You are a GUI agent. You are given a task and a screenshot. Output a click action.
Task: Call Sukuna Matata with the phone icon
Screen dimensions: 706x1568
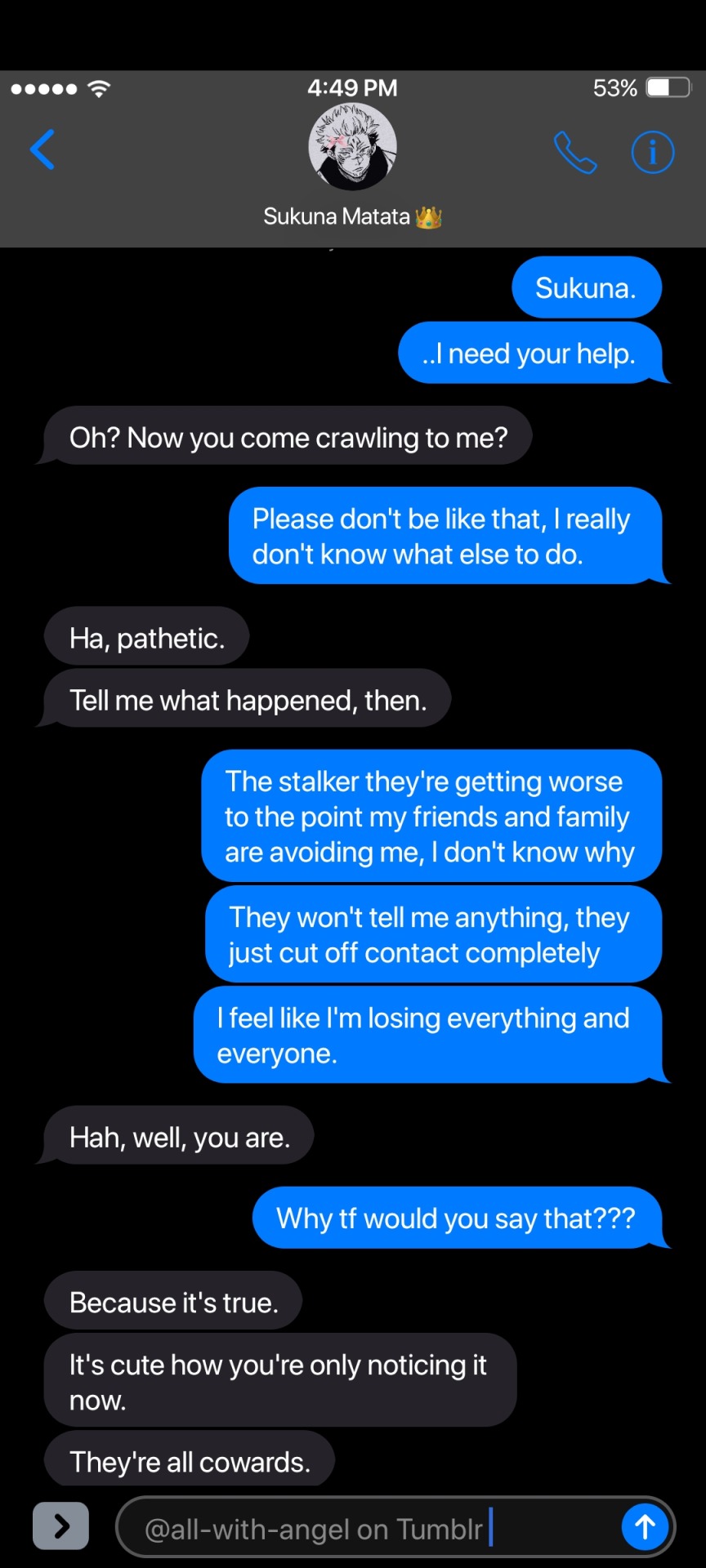[575, 153]
